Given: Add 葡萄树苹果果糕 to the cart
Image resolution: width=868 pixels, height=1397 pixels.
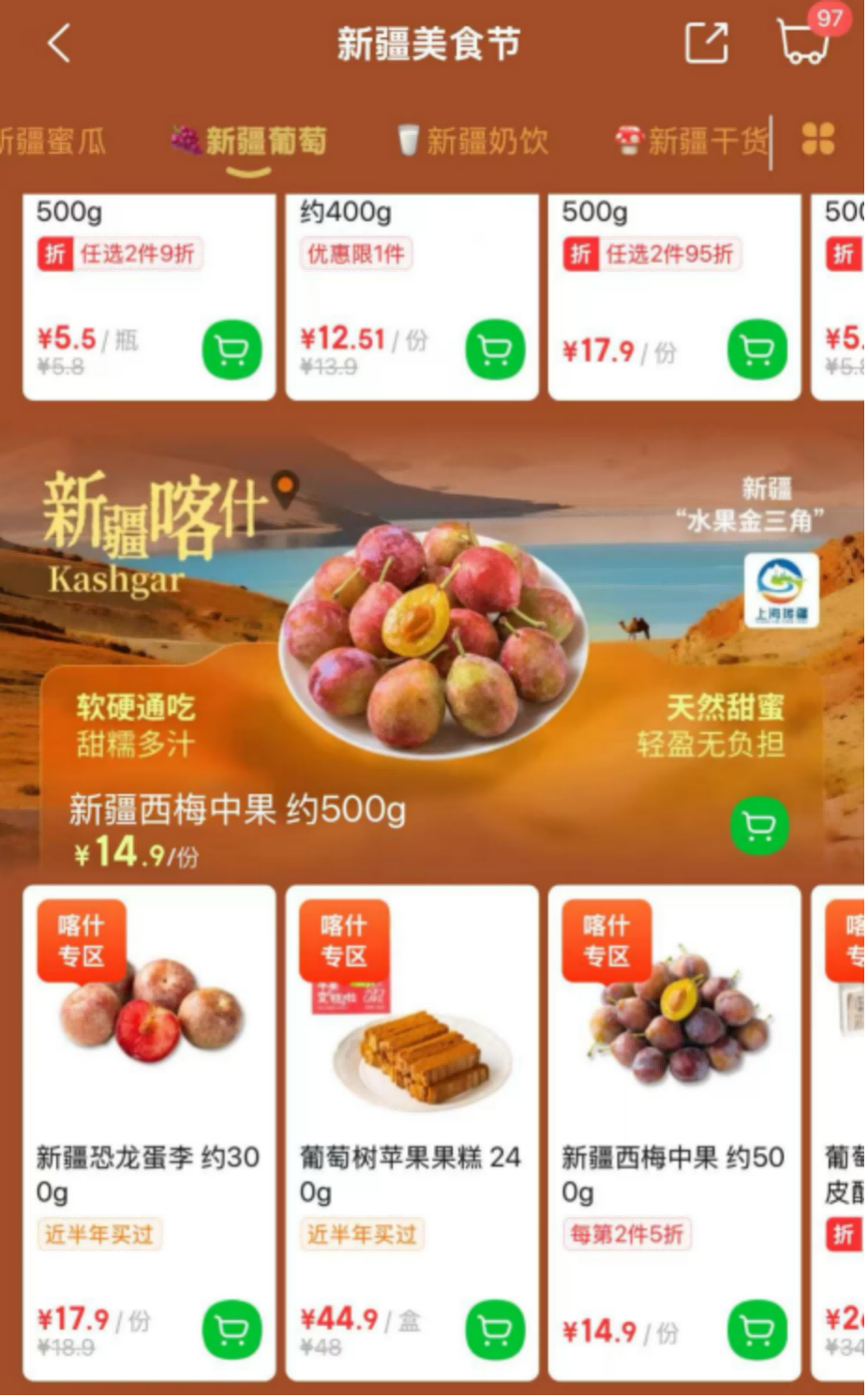Looking at the screenshot, I should (495, 1329).
